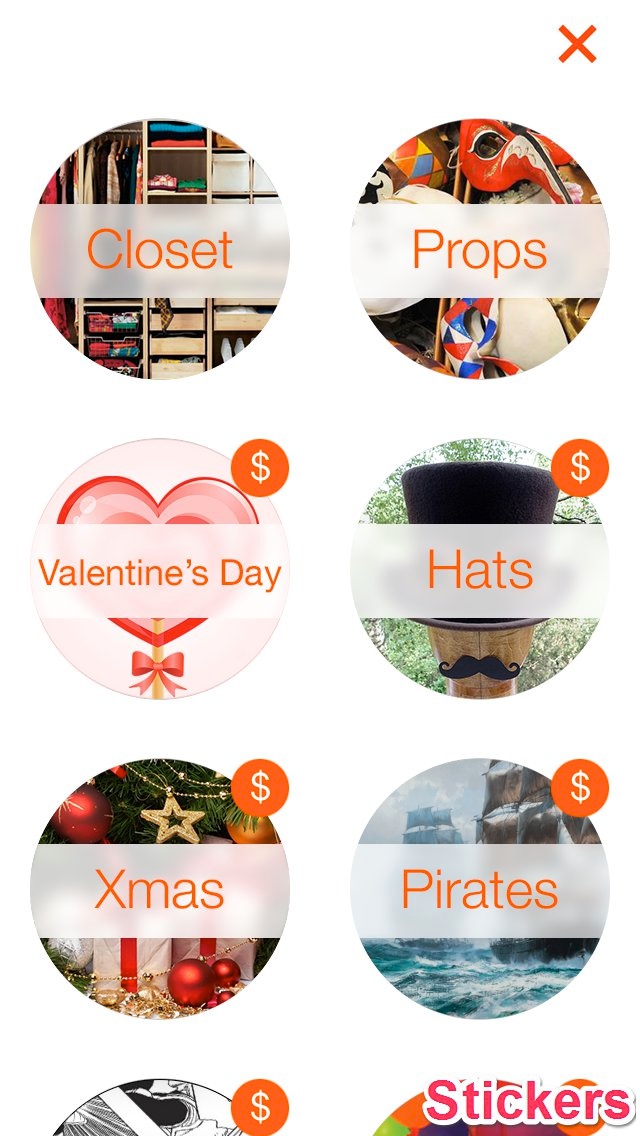Open the Xmas sticker pack
This screenshot has height=1136, width=640.
pos(160,890)
